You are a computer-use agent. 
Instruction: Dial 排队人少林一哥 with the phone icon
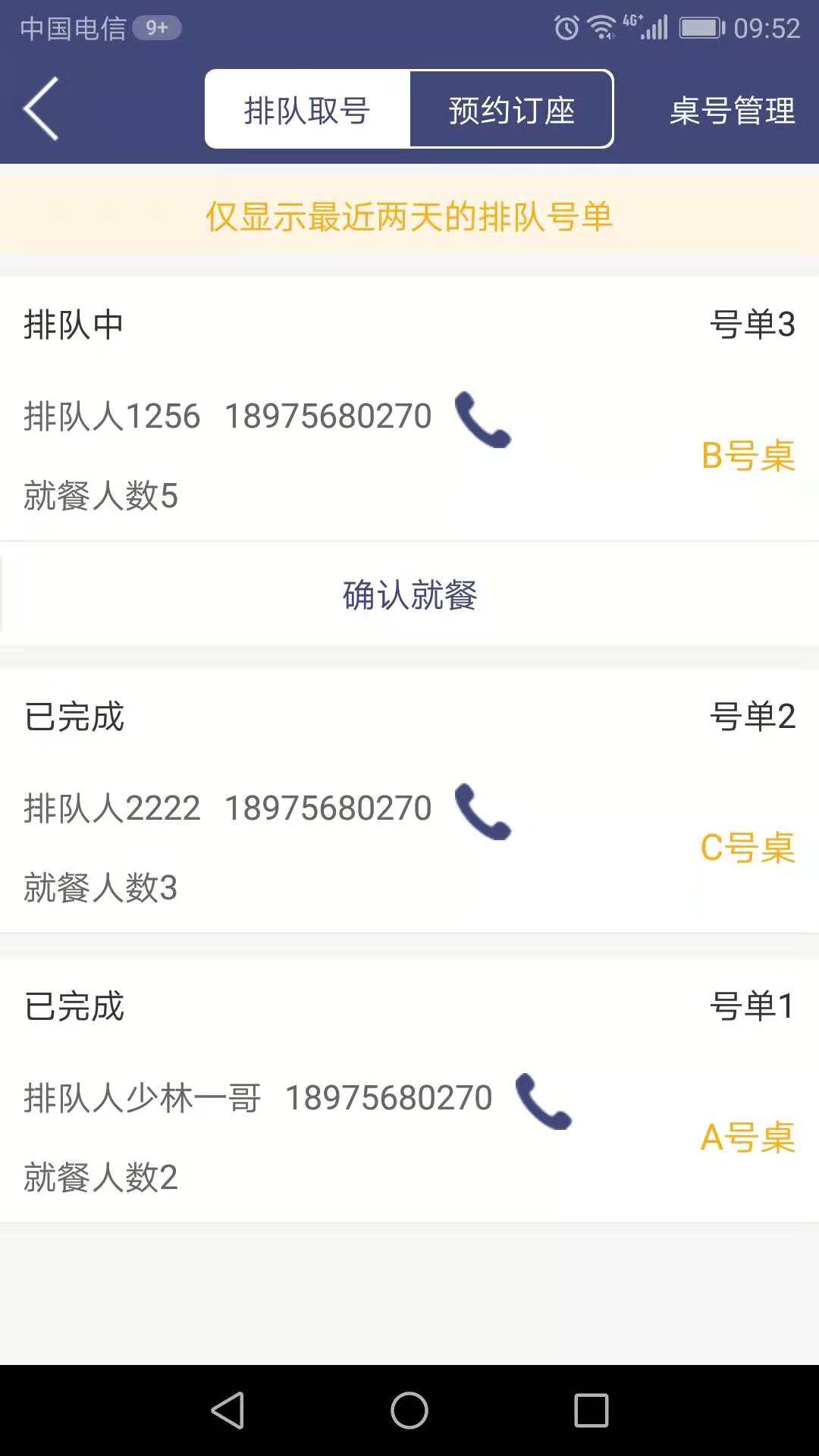click(544, 1101)
